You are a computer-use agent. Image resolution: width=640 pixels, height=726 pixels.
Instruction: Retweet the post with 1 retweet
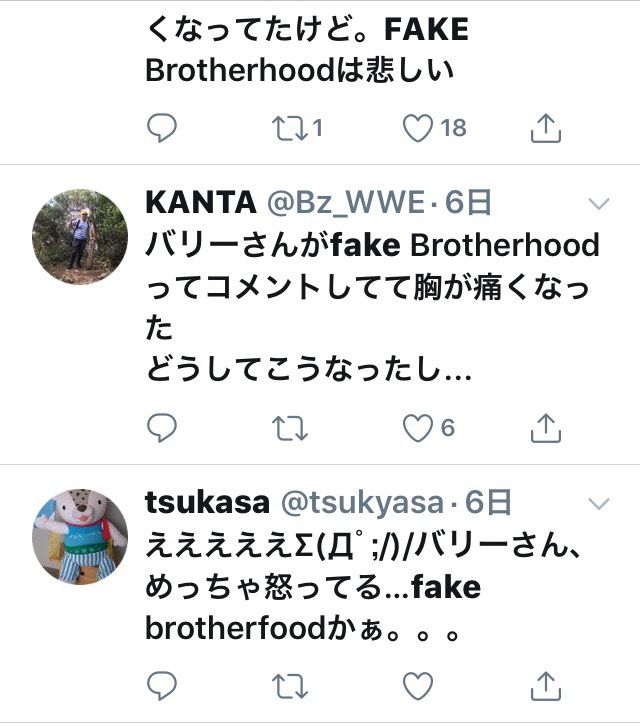click(x=290, y=128)
